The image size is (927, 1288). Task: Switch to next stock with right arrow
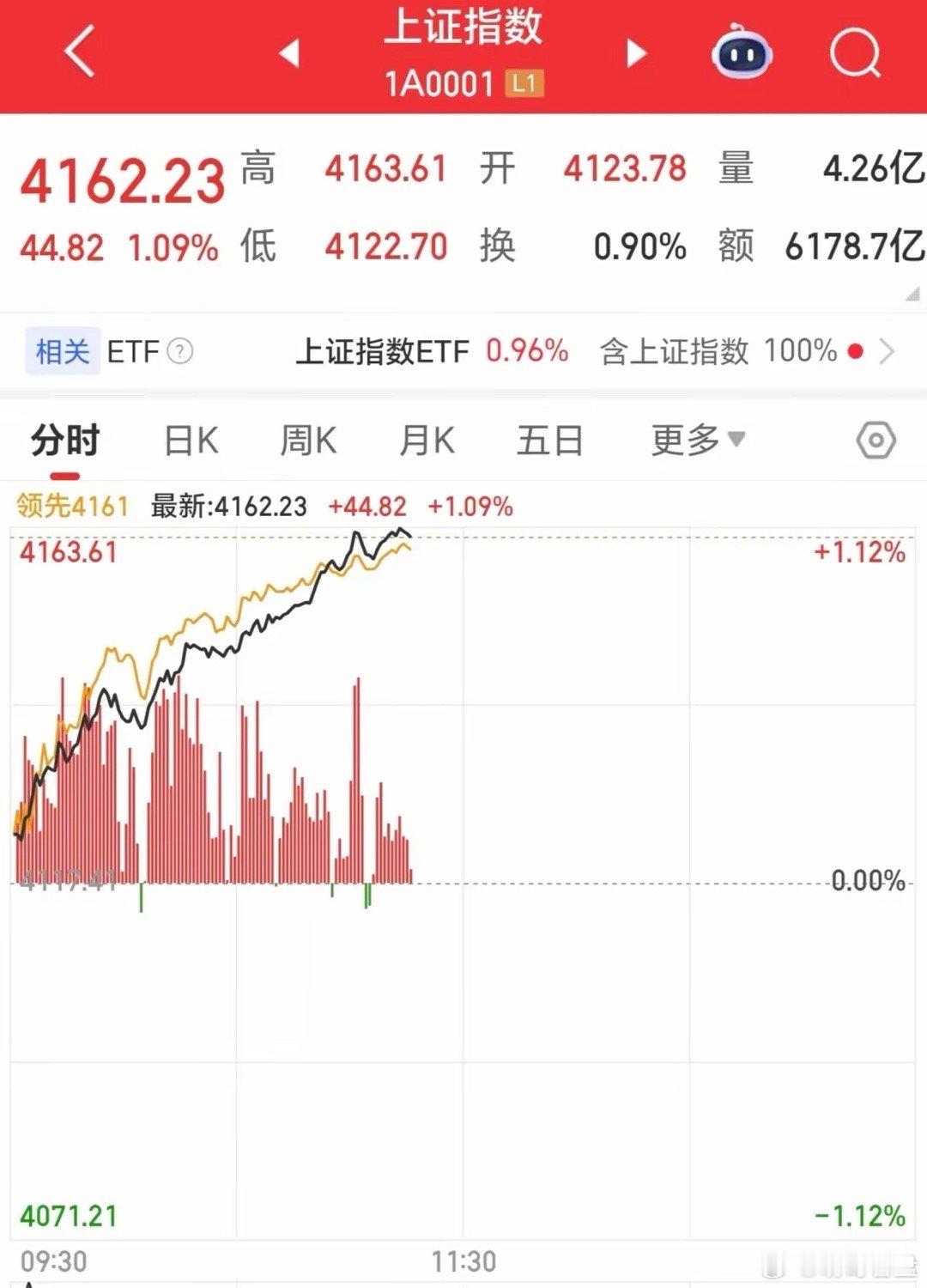click(x=635, y=53)
